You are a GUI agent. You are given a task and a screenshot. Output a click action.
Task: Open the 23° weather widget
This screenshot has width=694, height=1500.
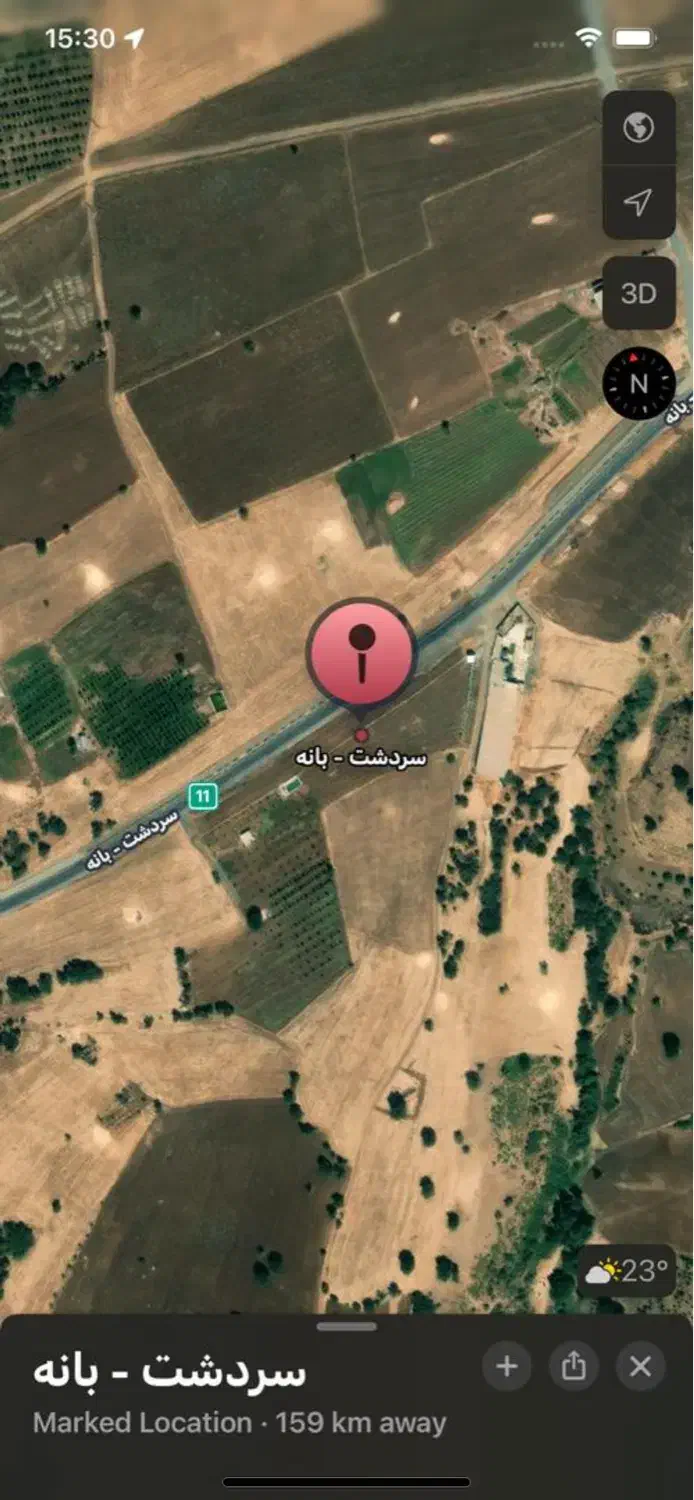click(627, 1271)
